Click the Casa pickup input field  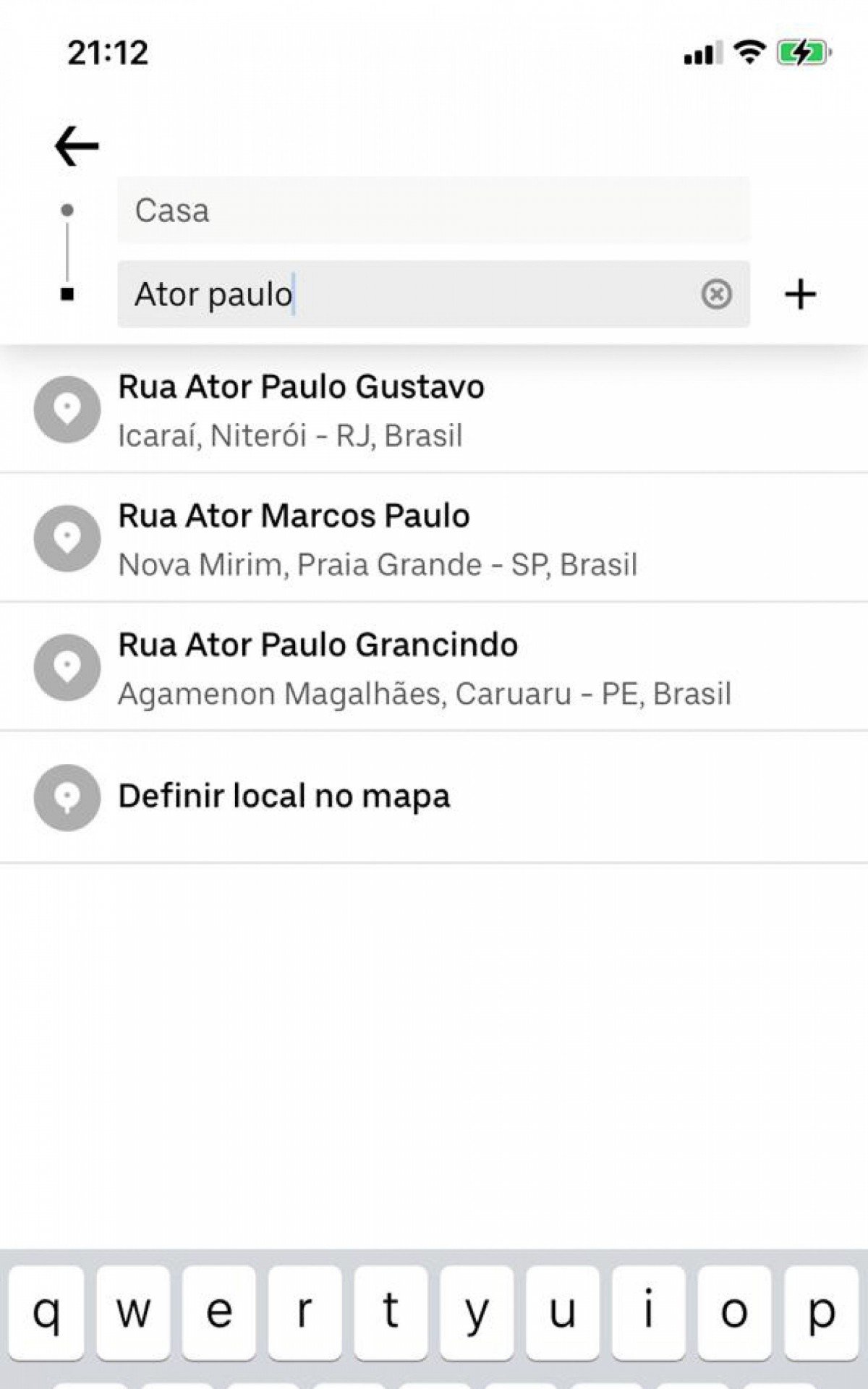click(434, 210)
